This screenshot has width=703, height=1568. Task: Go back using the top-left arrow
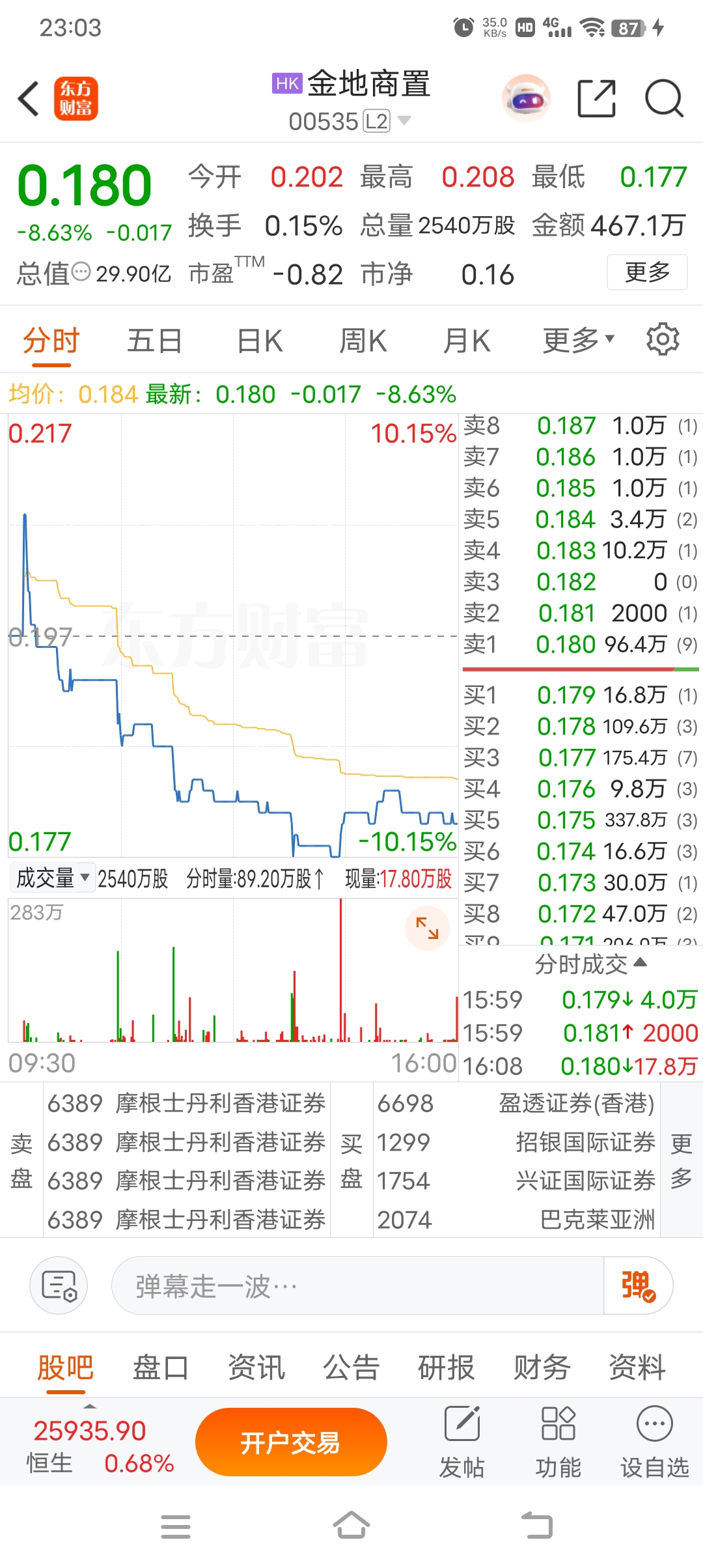click(29, 99)
